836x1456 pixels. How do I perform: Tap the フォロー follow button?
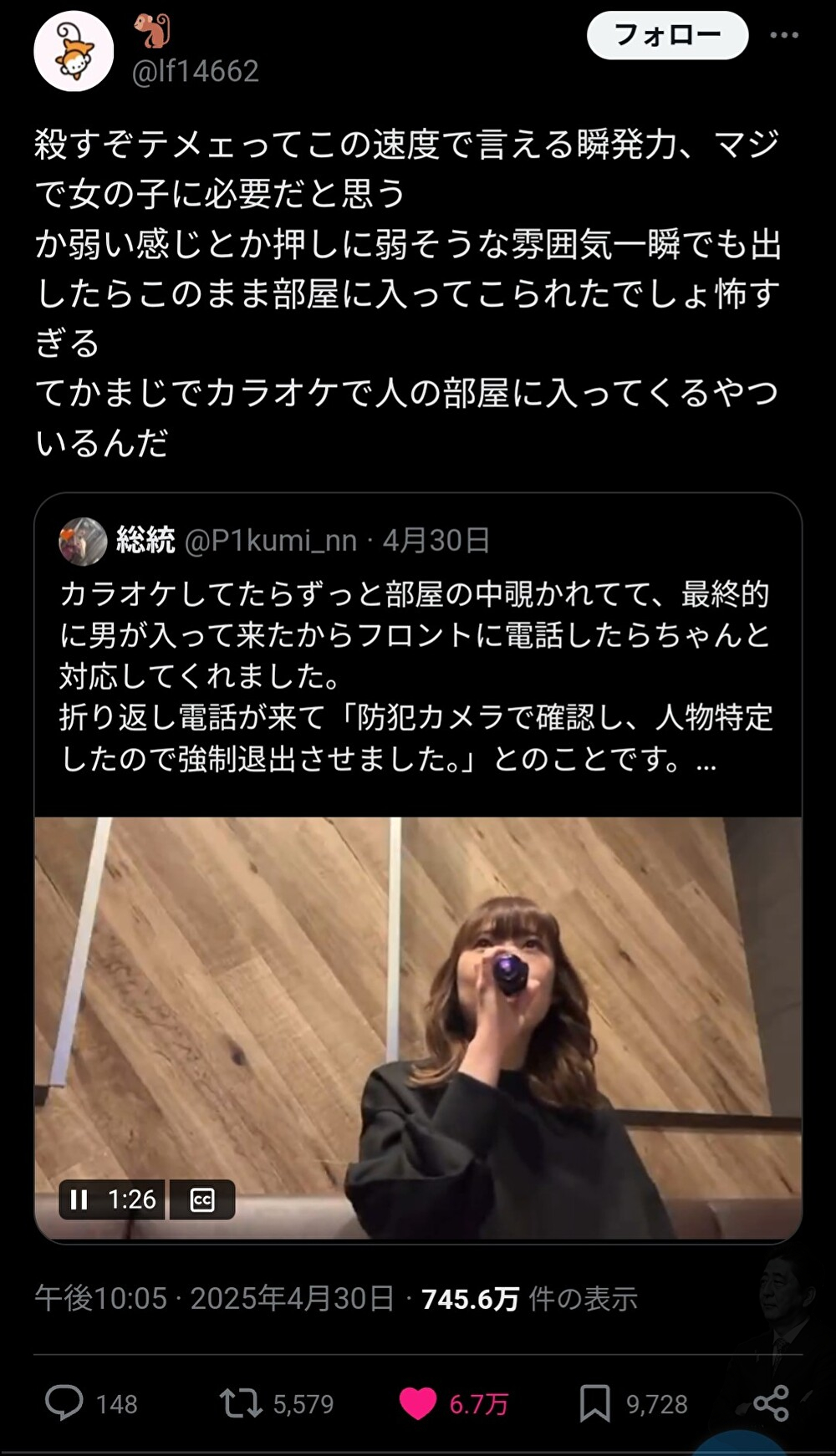click(667, 35)
